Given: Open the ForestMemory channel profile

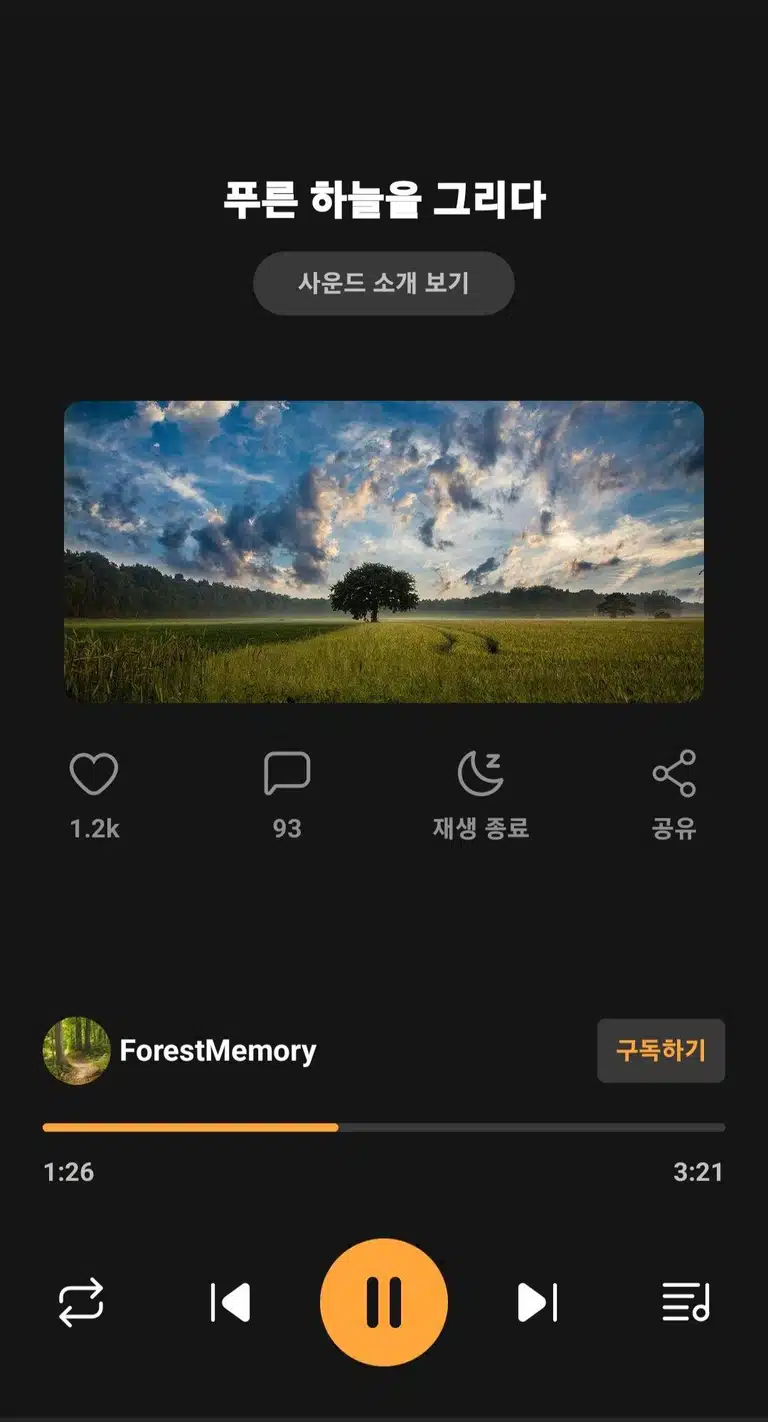Looking at the screenshot, I should [x=180, y=1051].
